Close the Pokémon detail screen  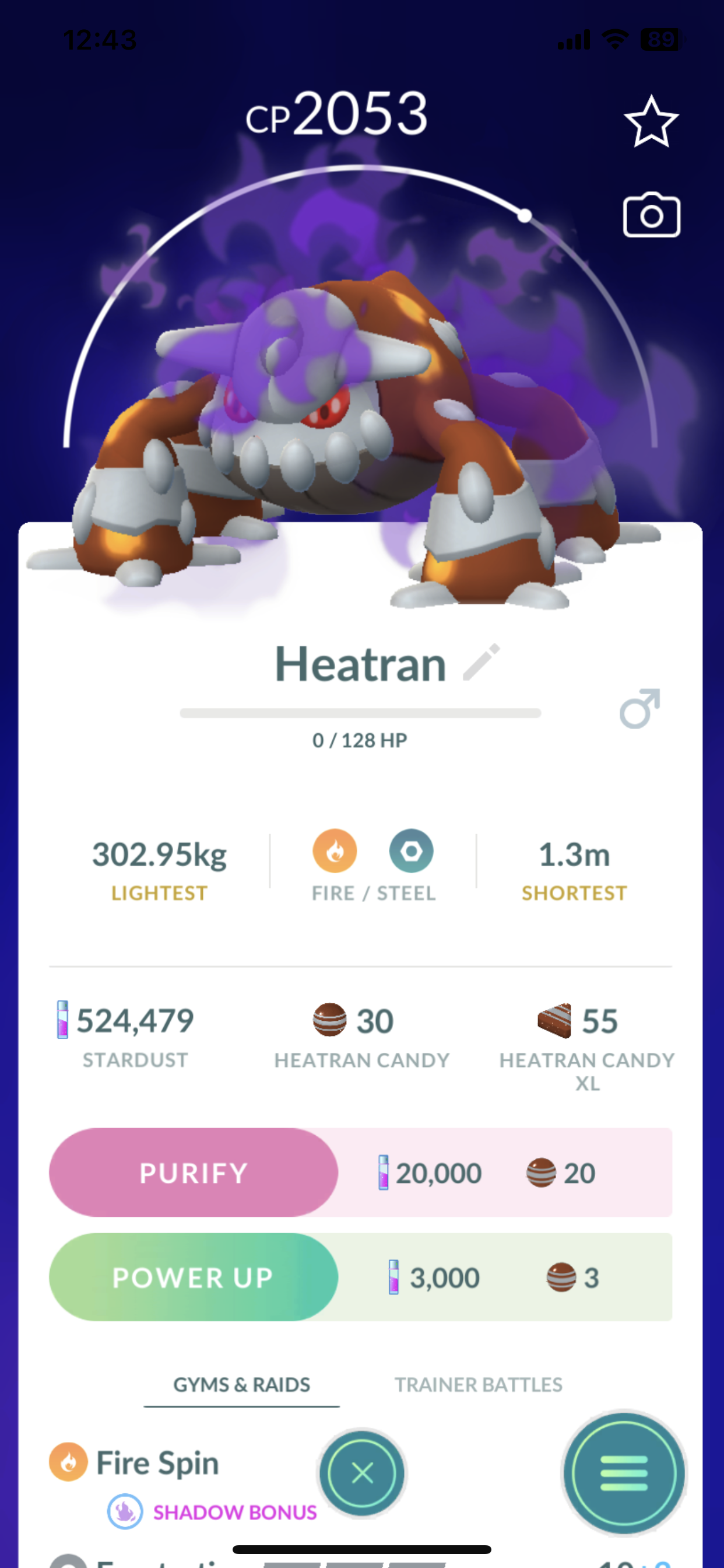[363, 1473]
